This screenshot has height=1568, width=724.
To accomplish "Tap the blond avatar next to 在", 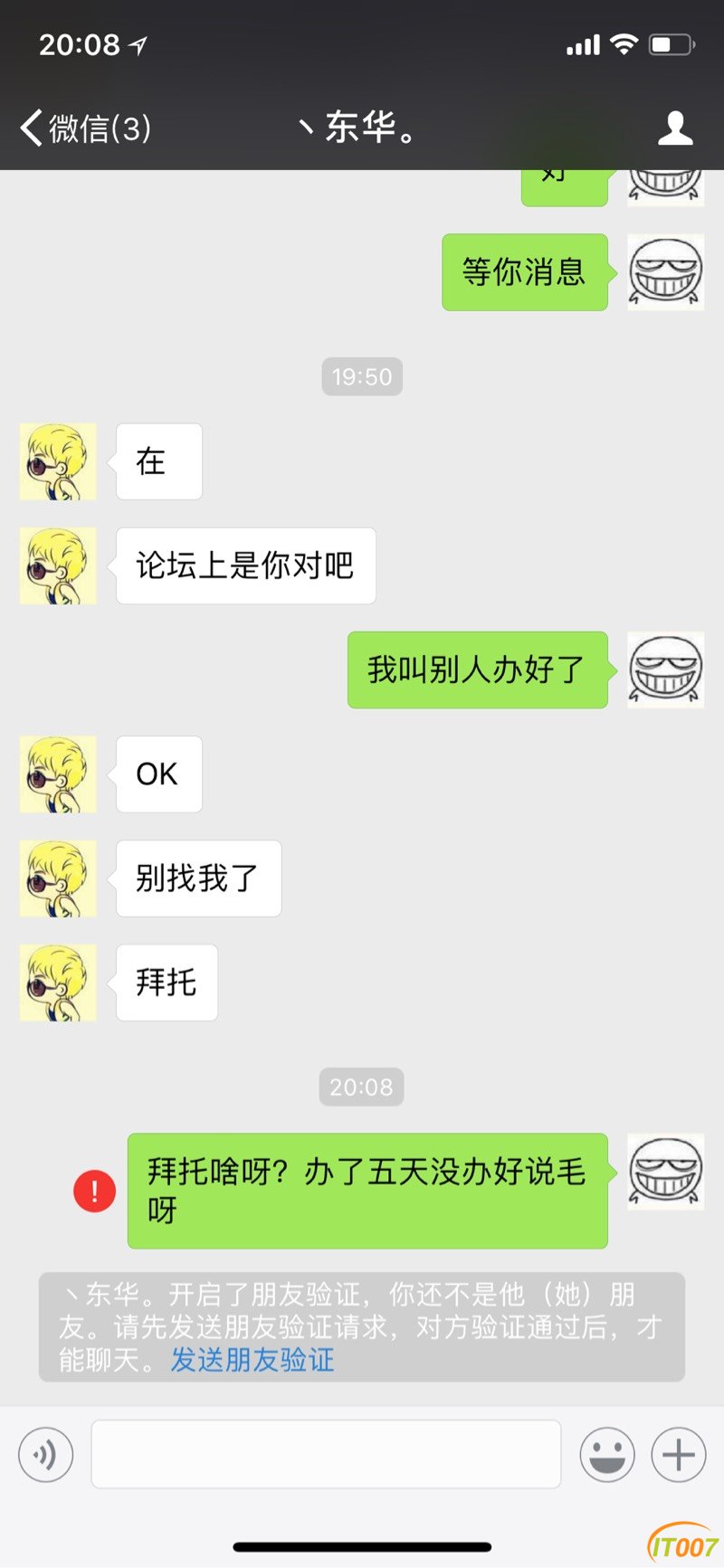I will pos(58,461).
